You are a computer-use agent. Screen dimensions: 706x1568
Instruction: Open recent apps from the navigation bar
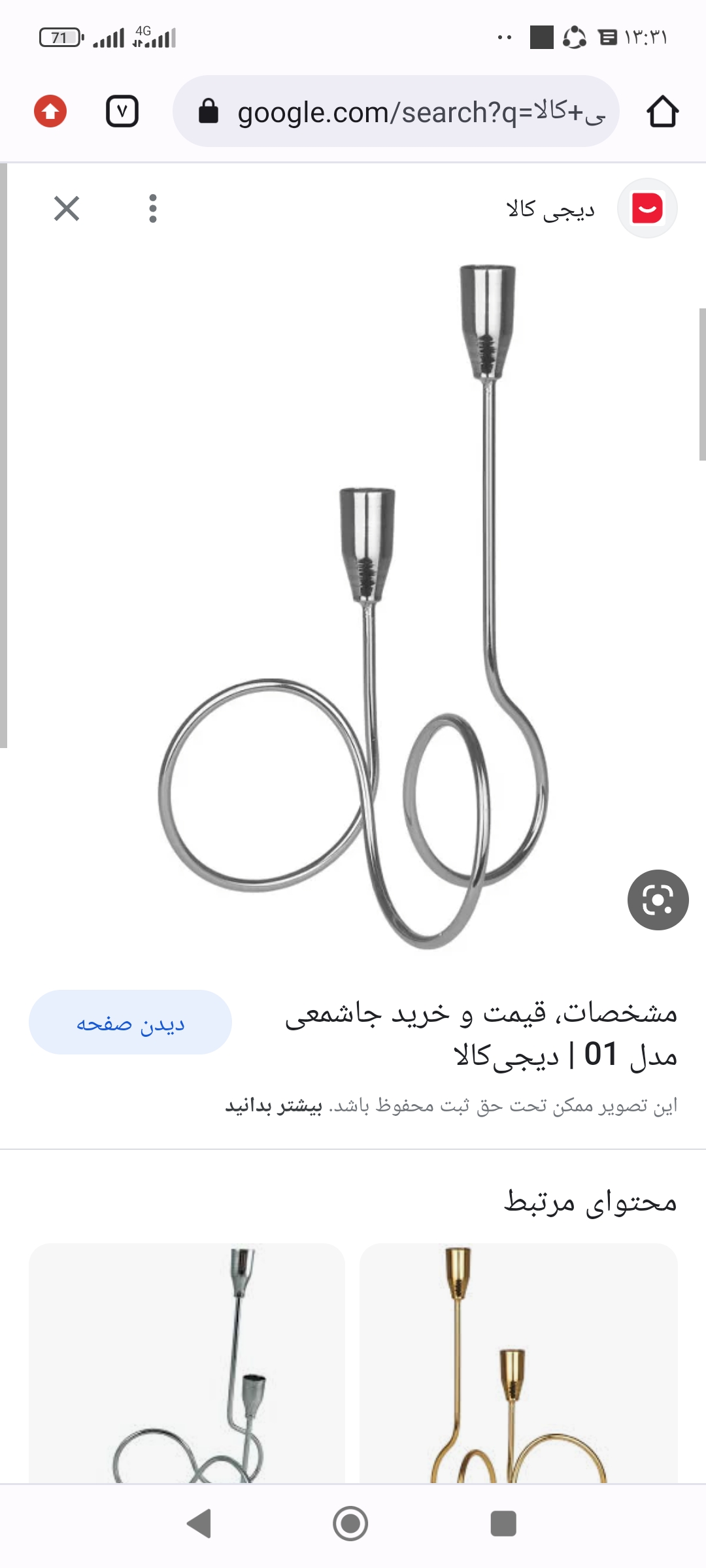[x=503, y=1524]
